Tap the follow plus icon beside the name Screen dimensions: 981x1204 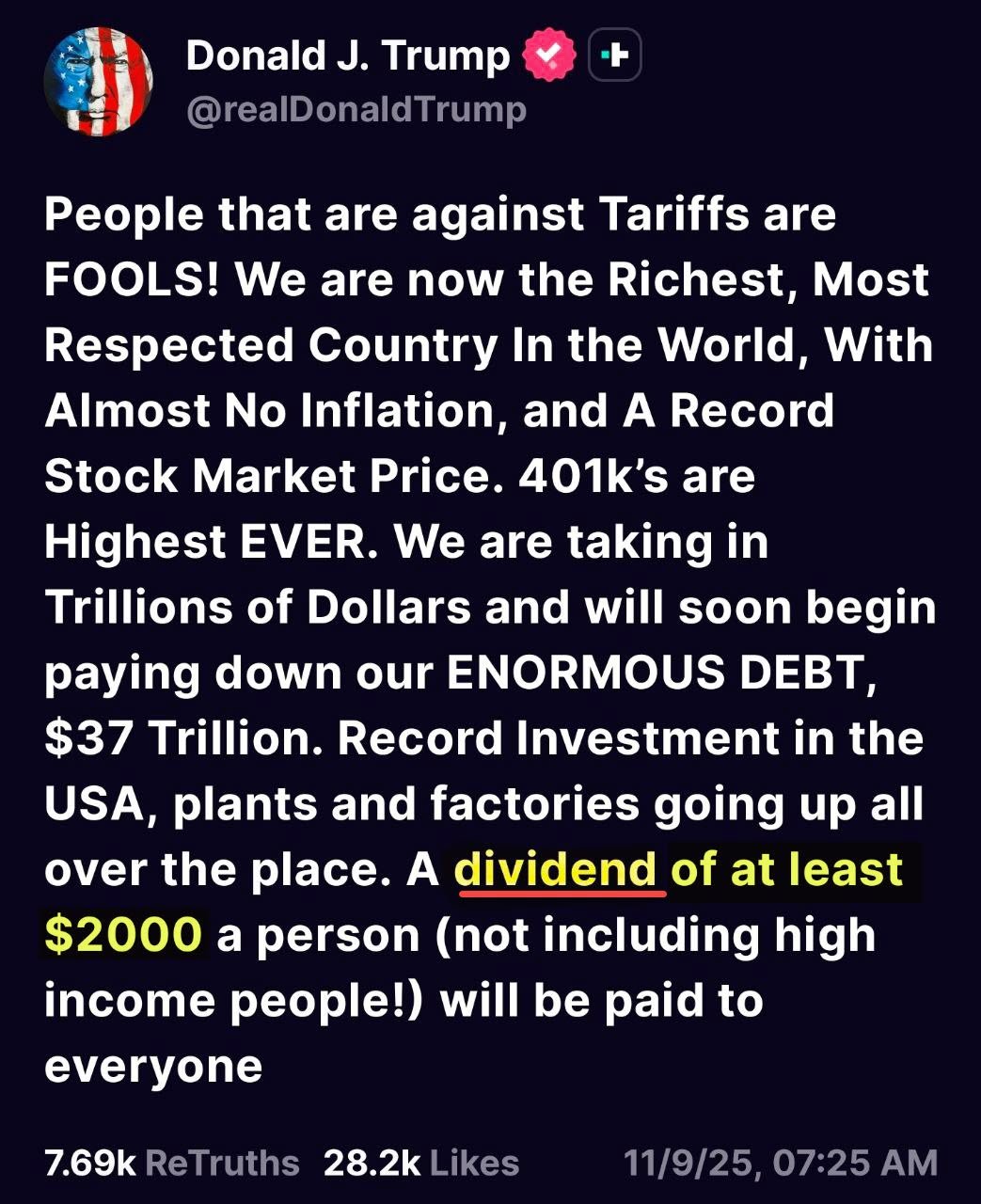pos(614,56)
